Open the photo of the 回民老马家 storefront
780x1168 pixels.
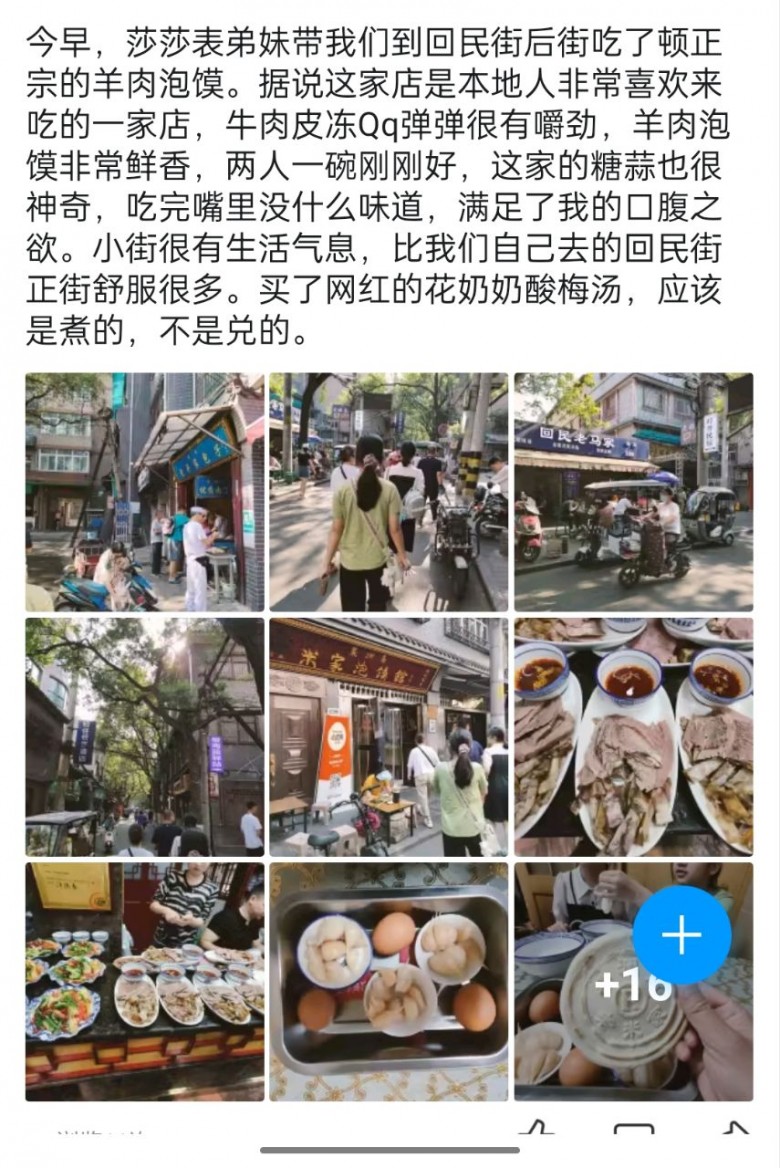coord(633,491)
